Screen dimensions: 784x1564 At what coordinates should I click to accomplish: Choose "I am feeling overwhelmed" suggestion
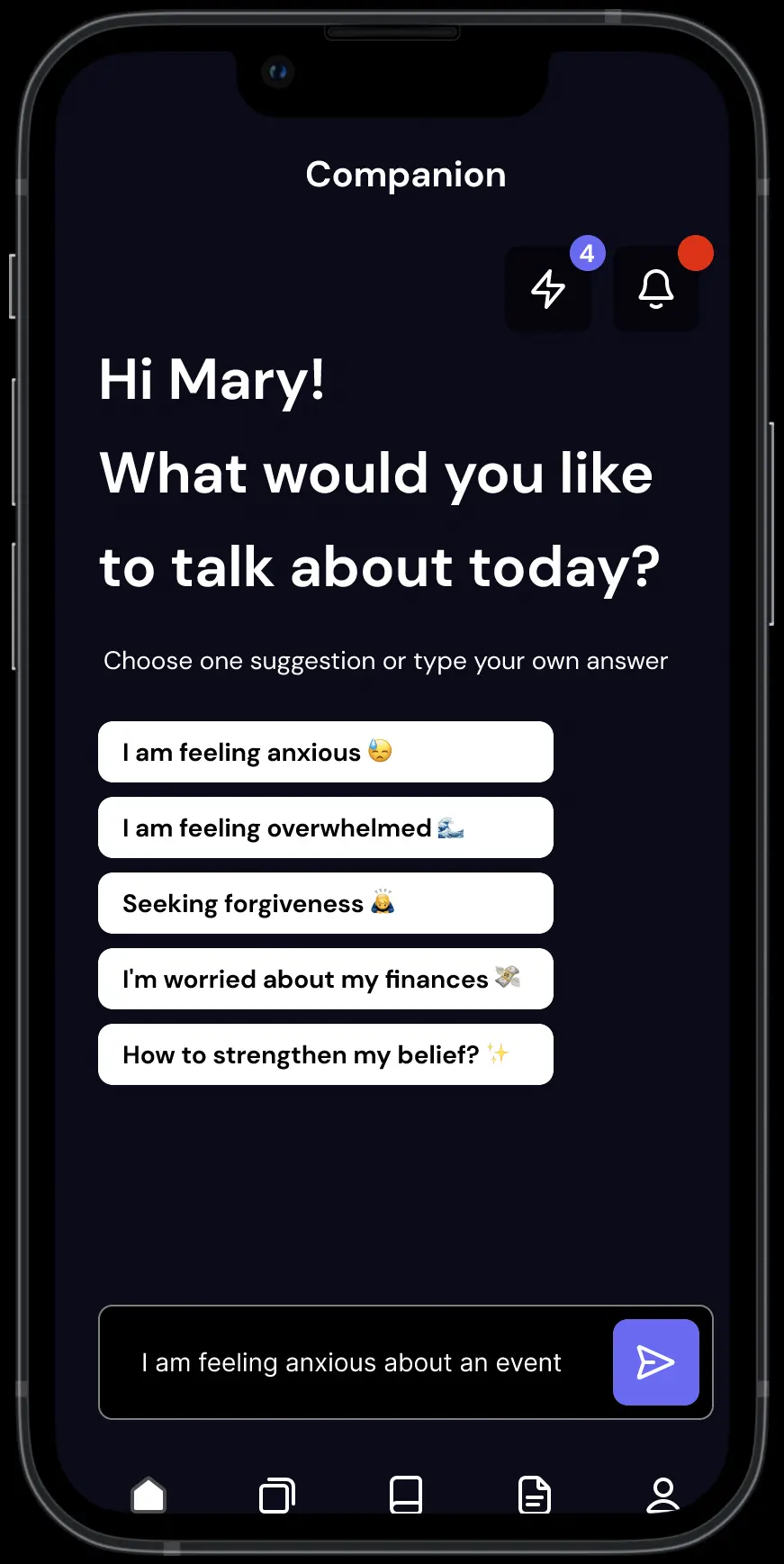pos(325,827)
